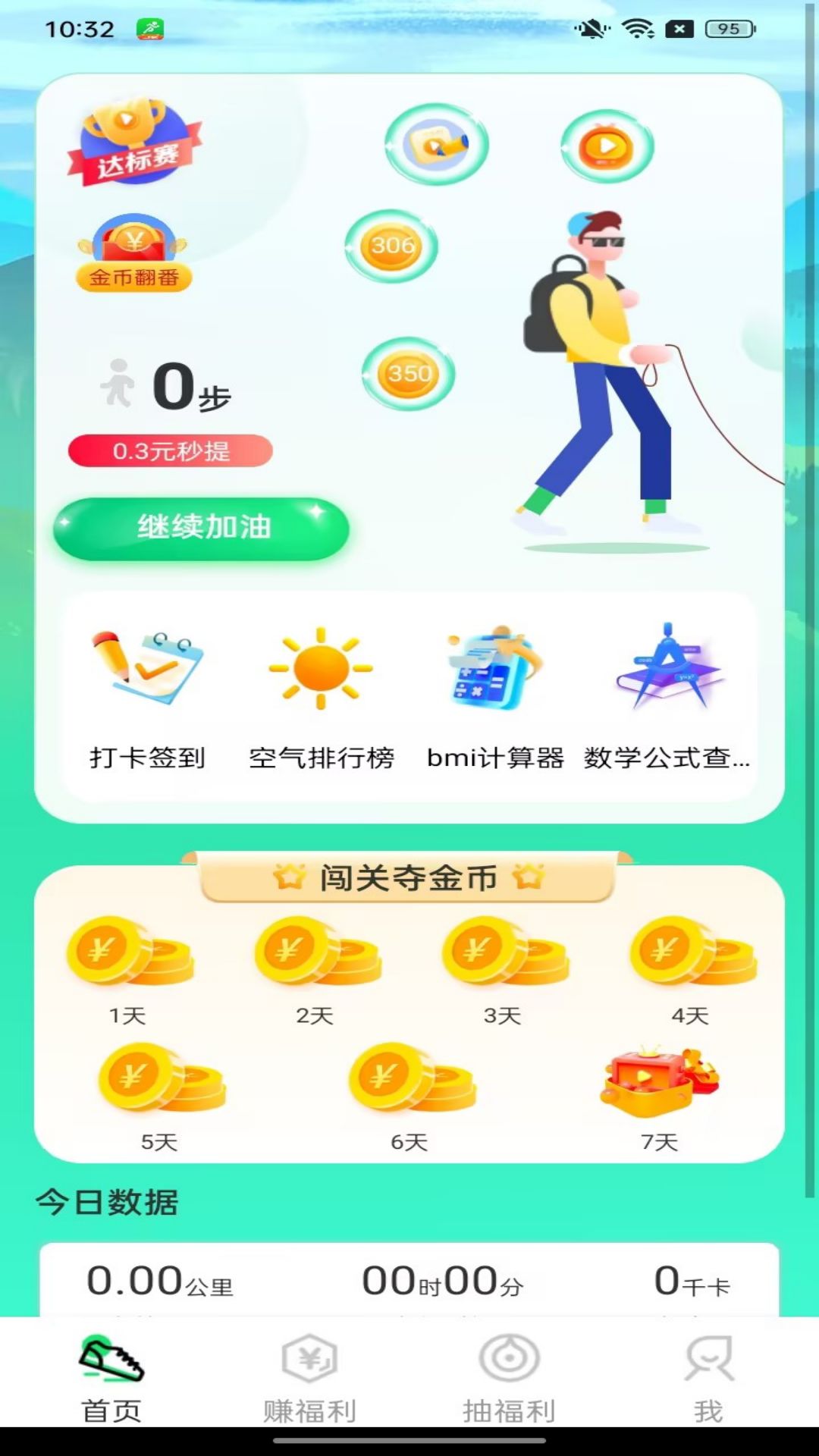This screenshot has width=819, height=1456.
Task: Tap the video camera ticket bubble
Action: [436, 144]
